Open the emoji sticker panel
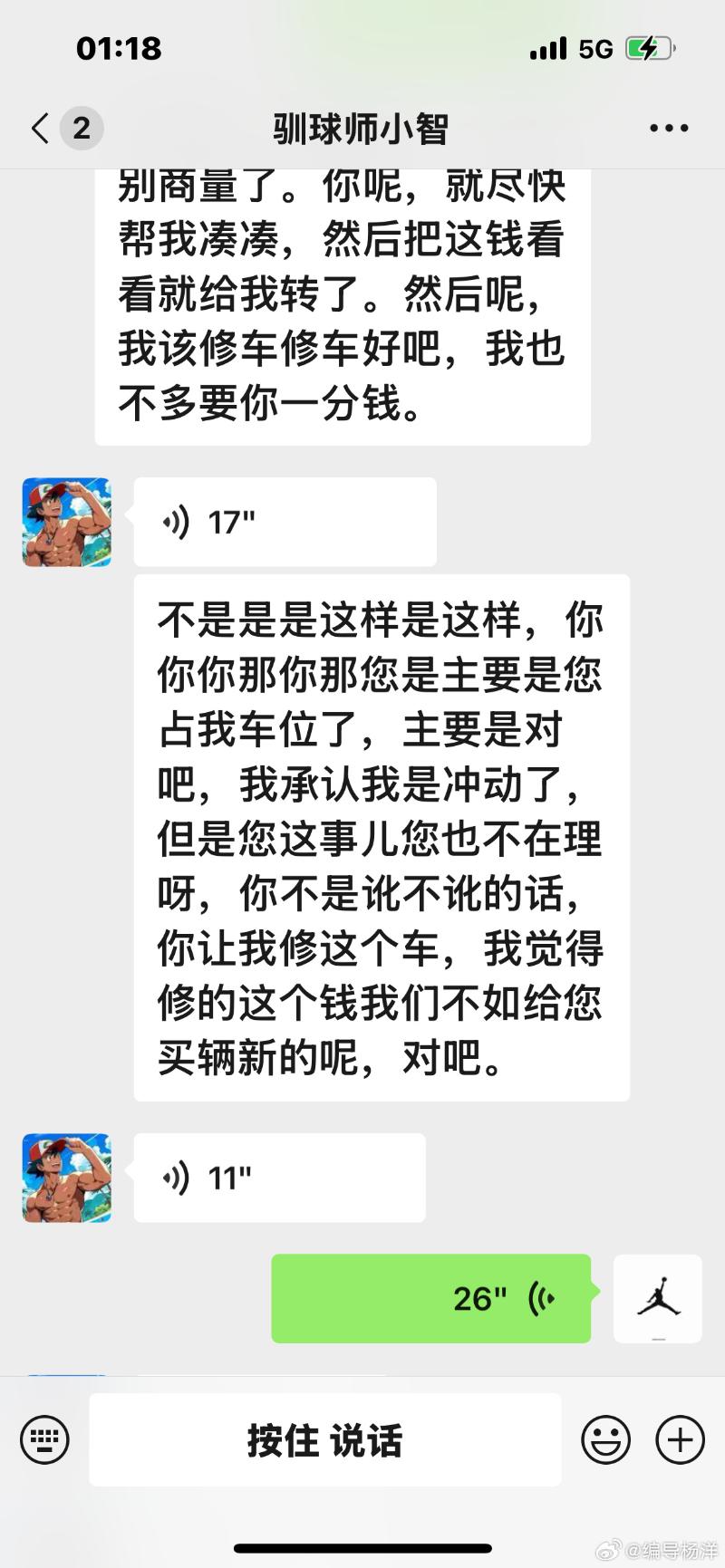 click(x=605, y=1439)
